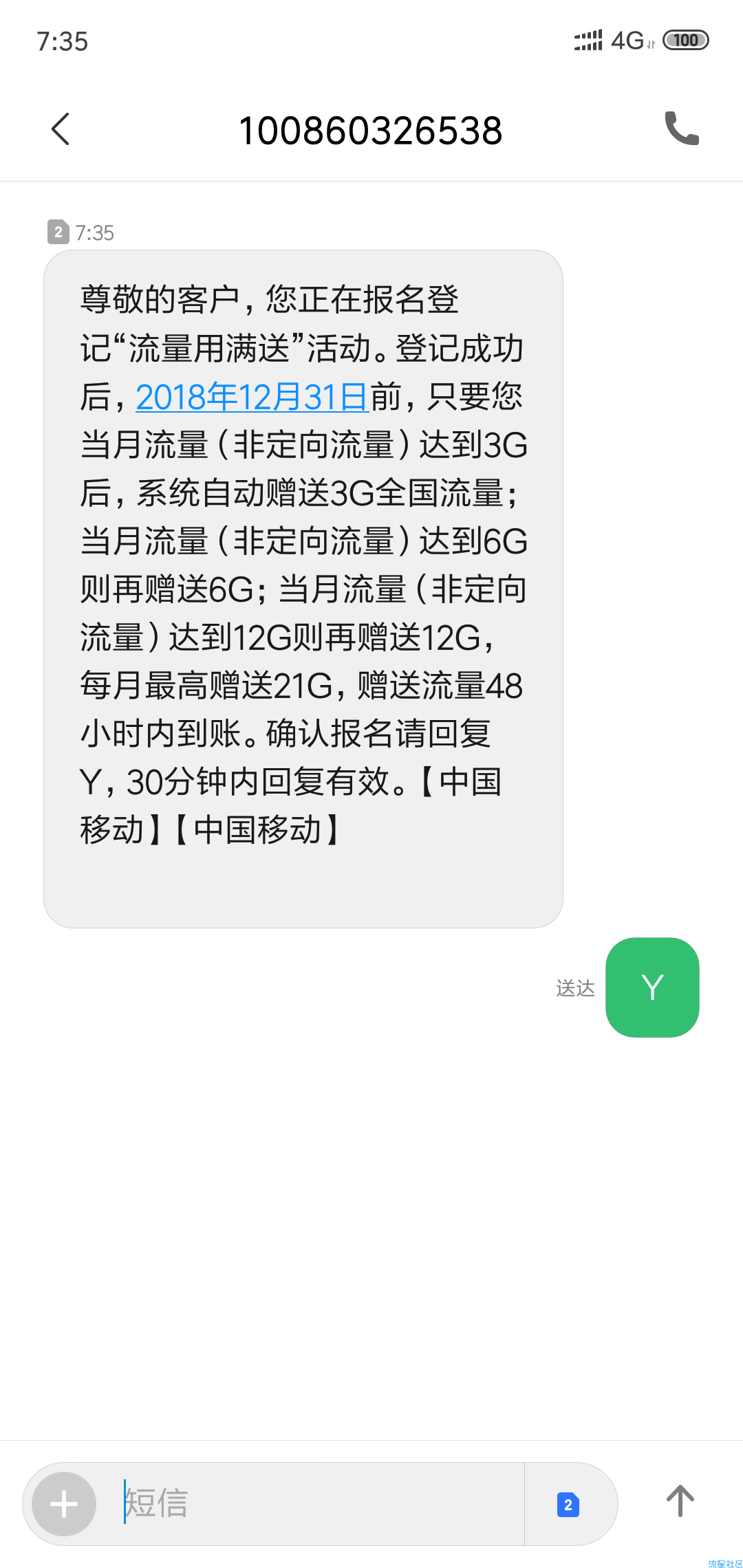Switch the SIM card selector

click(568, 1504)
